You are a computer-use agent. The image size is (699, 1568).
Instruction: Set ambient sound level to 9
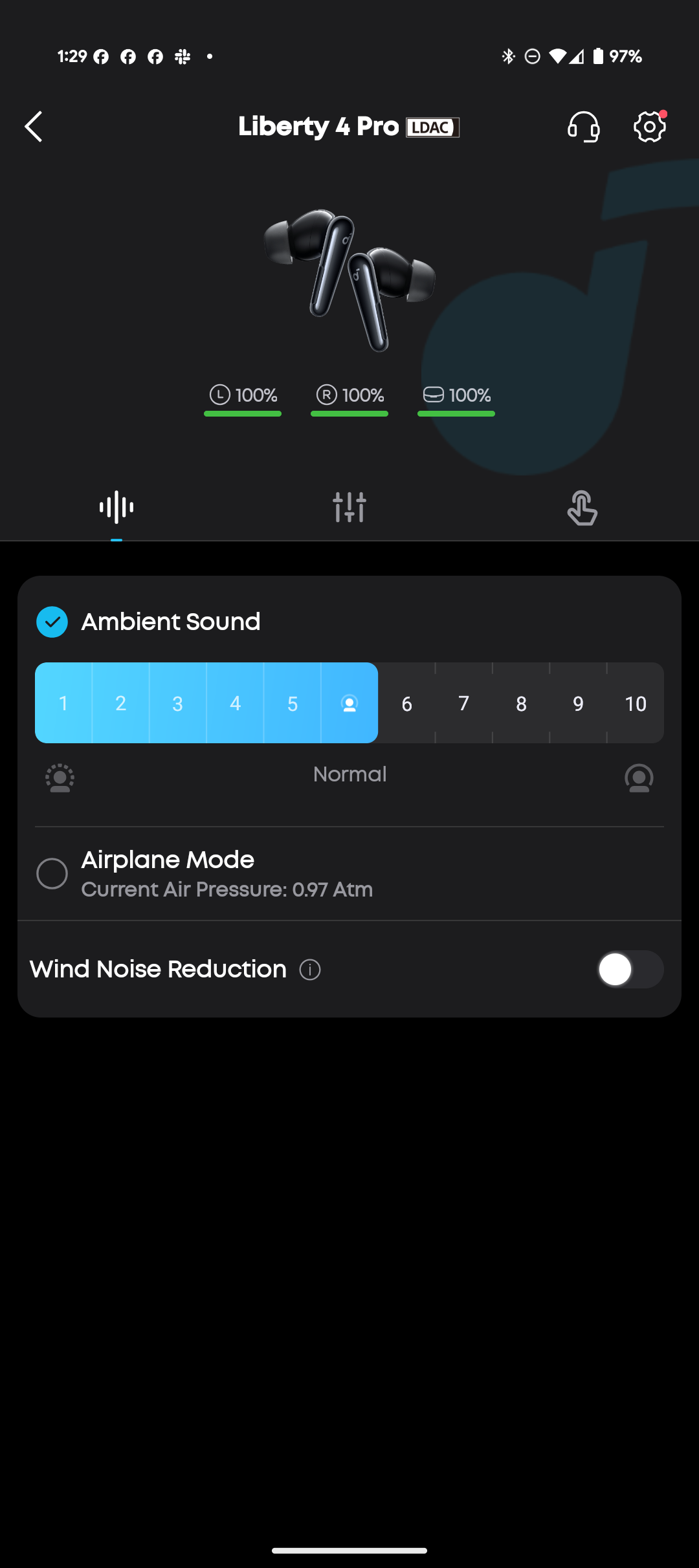tap(578, 703)
